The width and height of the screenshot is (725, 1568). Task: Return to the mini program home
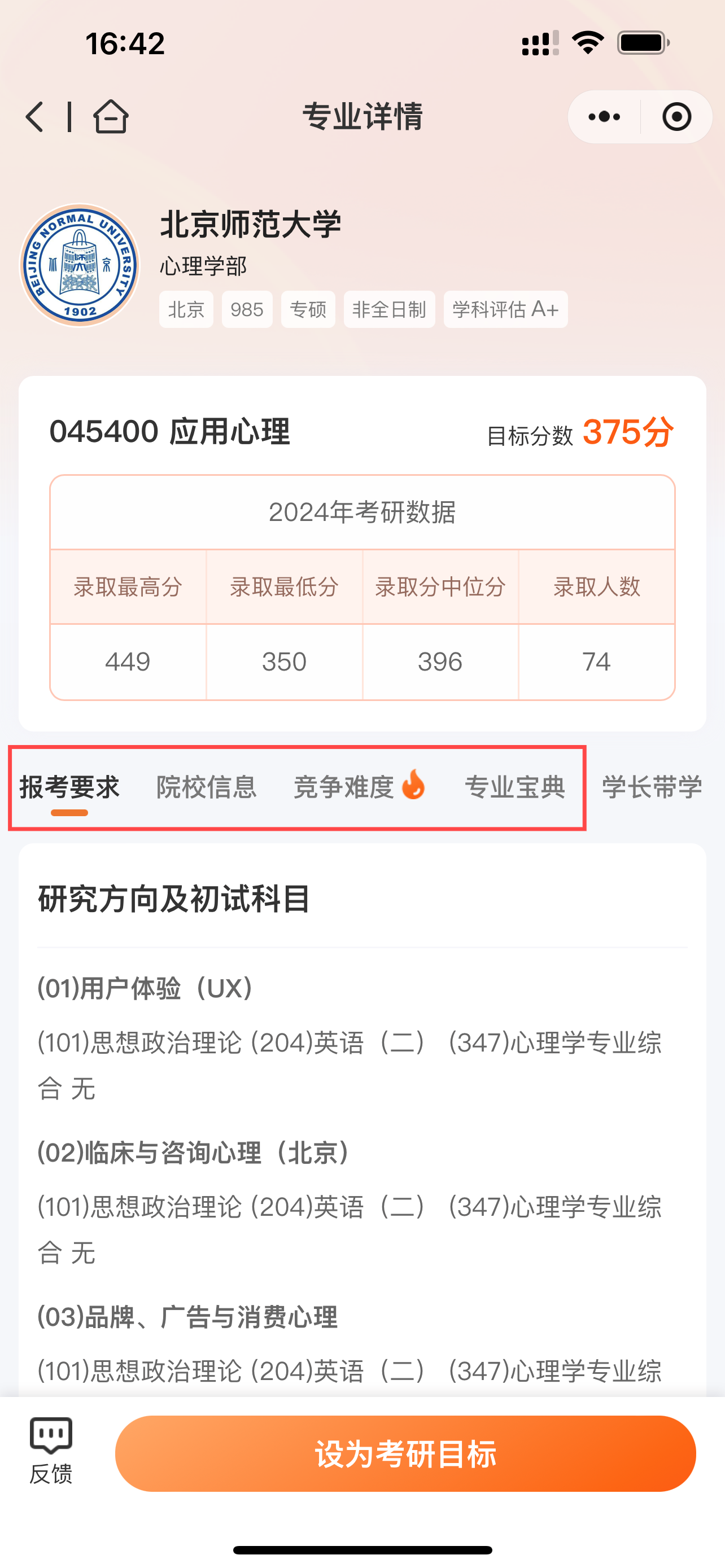click(111, 116)
